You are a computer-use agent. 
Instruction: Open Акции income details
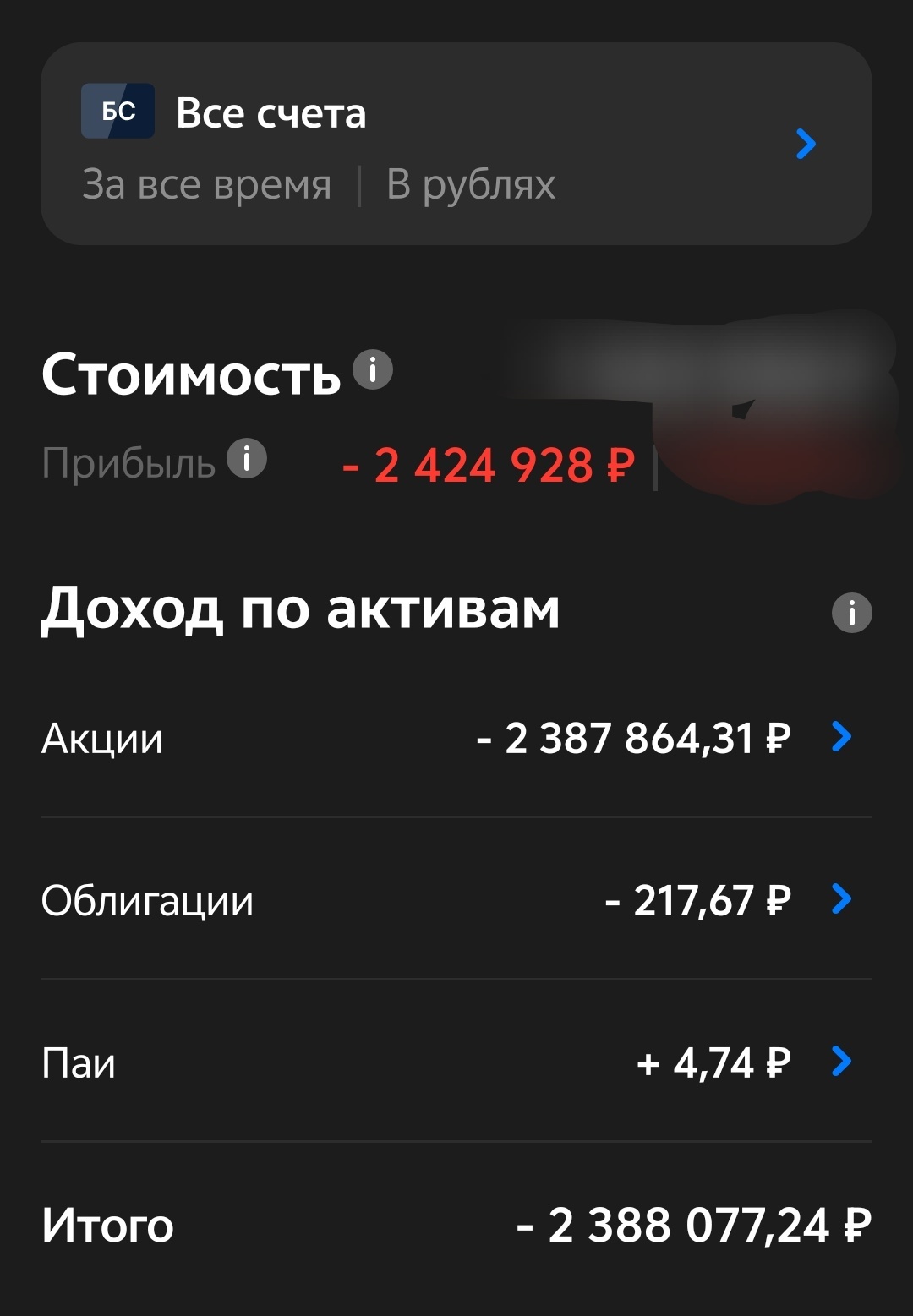click(840, 737)
